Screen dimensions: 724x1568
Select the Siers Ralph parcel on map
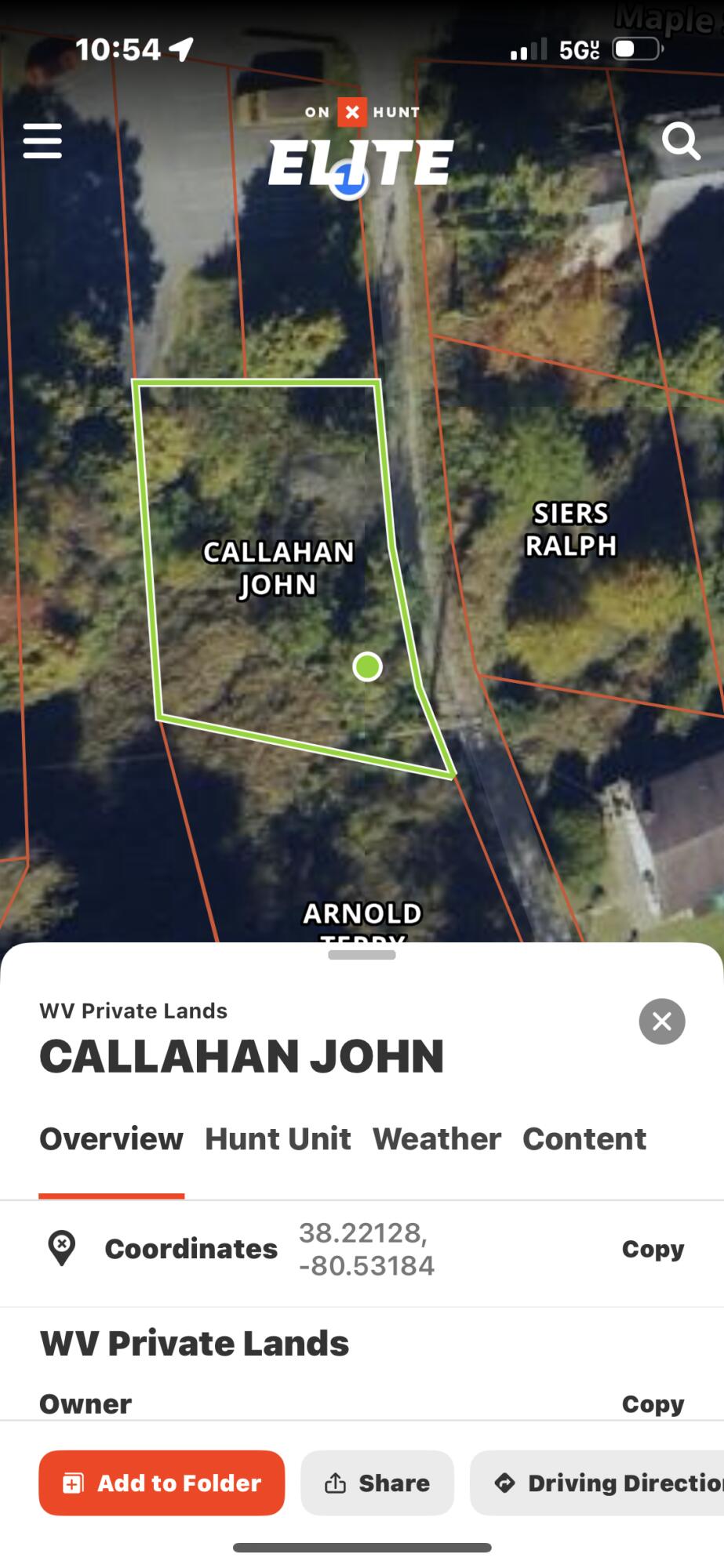click(x=570, y=529)
